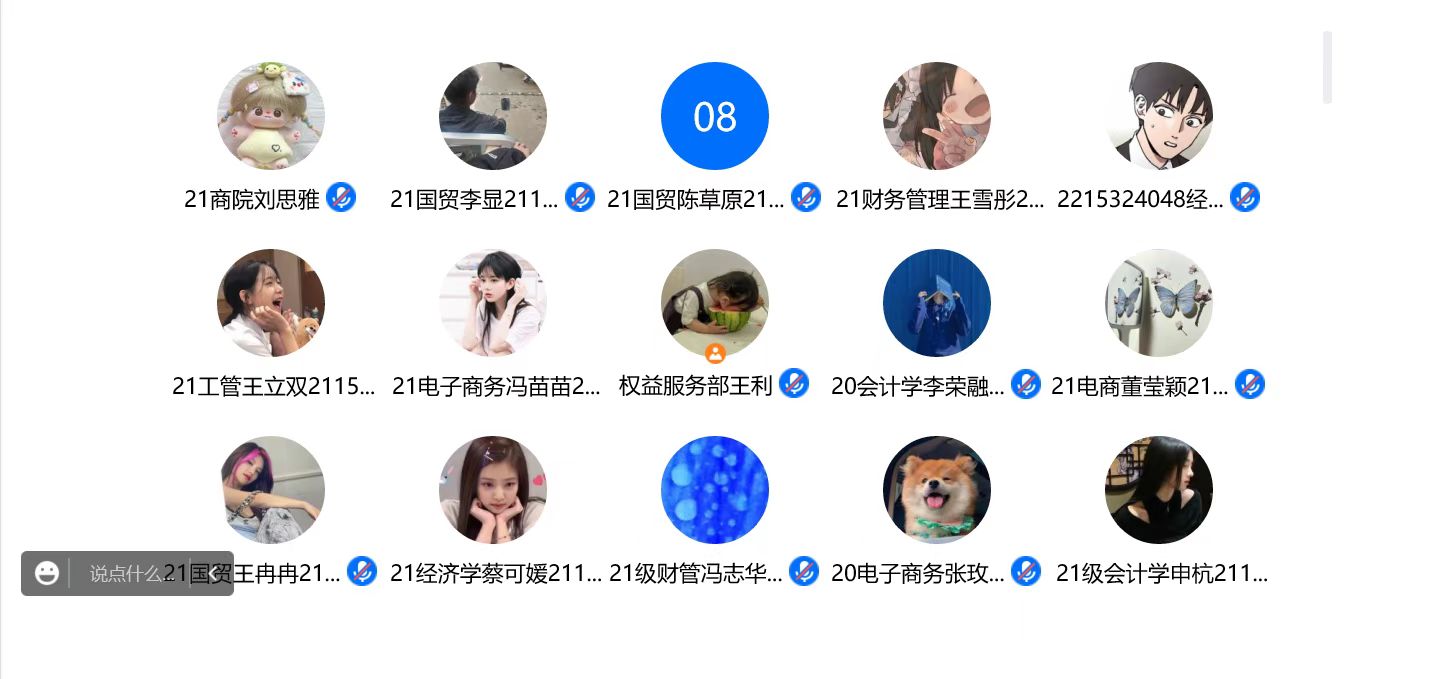Open 20电子商务张玫's dog avatar tile
This screenshot has width=1434, height=679.
click(x=937, y=490)
